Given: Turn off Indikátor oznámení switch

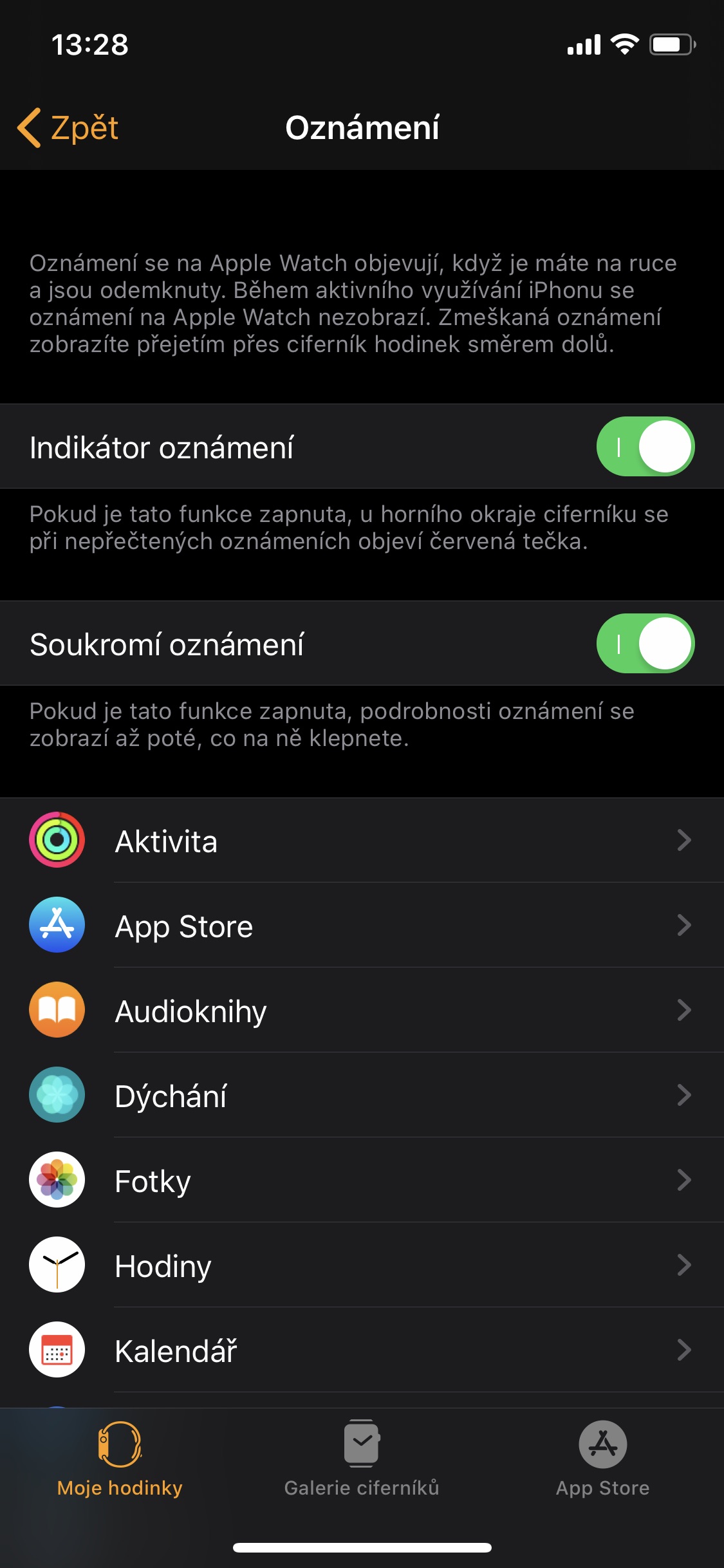Looking at the screenshot, I should (645, 447).
